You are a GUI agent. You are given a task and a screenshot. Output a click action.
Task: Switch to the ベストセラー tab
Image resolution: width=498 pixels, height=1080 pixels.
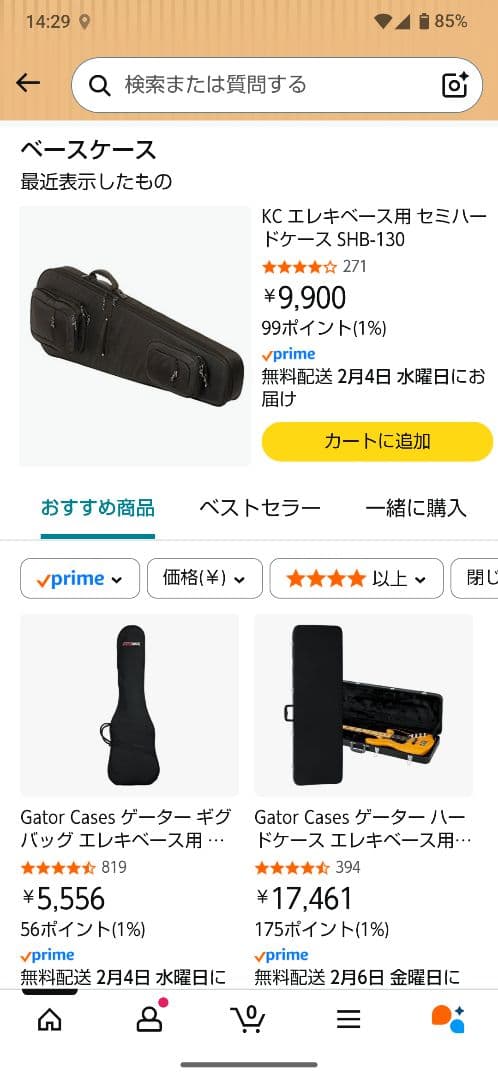pos(260,508)
